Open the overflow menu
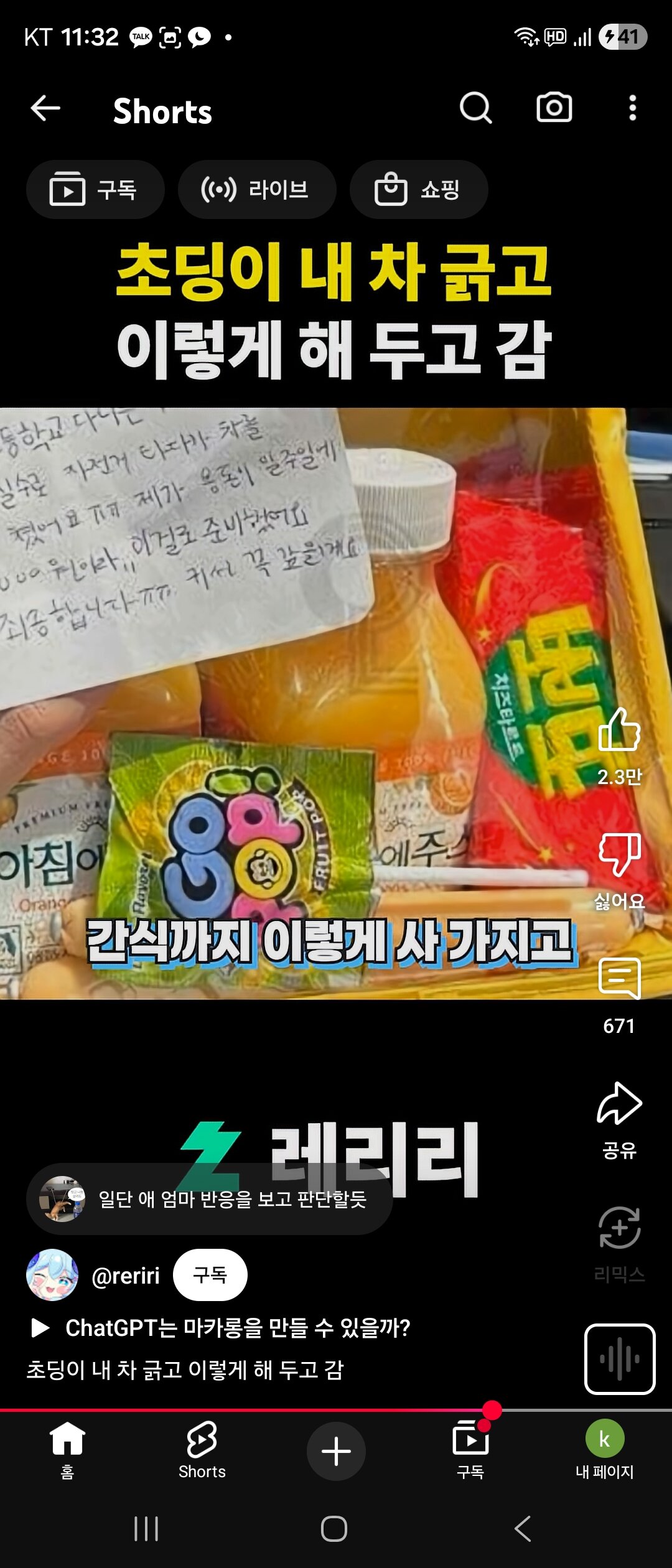Image resolution: width=672 pixels, height=1568 pixels. coord(632,108)
